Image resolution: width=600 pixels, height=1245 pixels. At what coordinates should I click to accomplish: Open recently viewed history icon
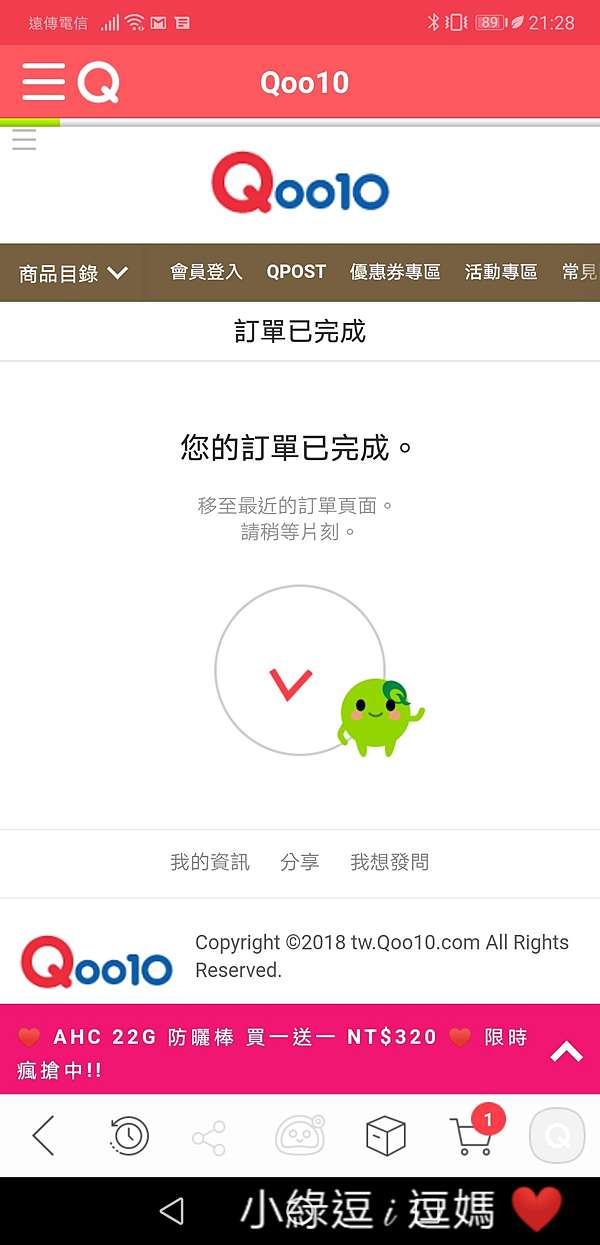[x=128, y=1136]
